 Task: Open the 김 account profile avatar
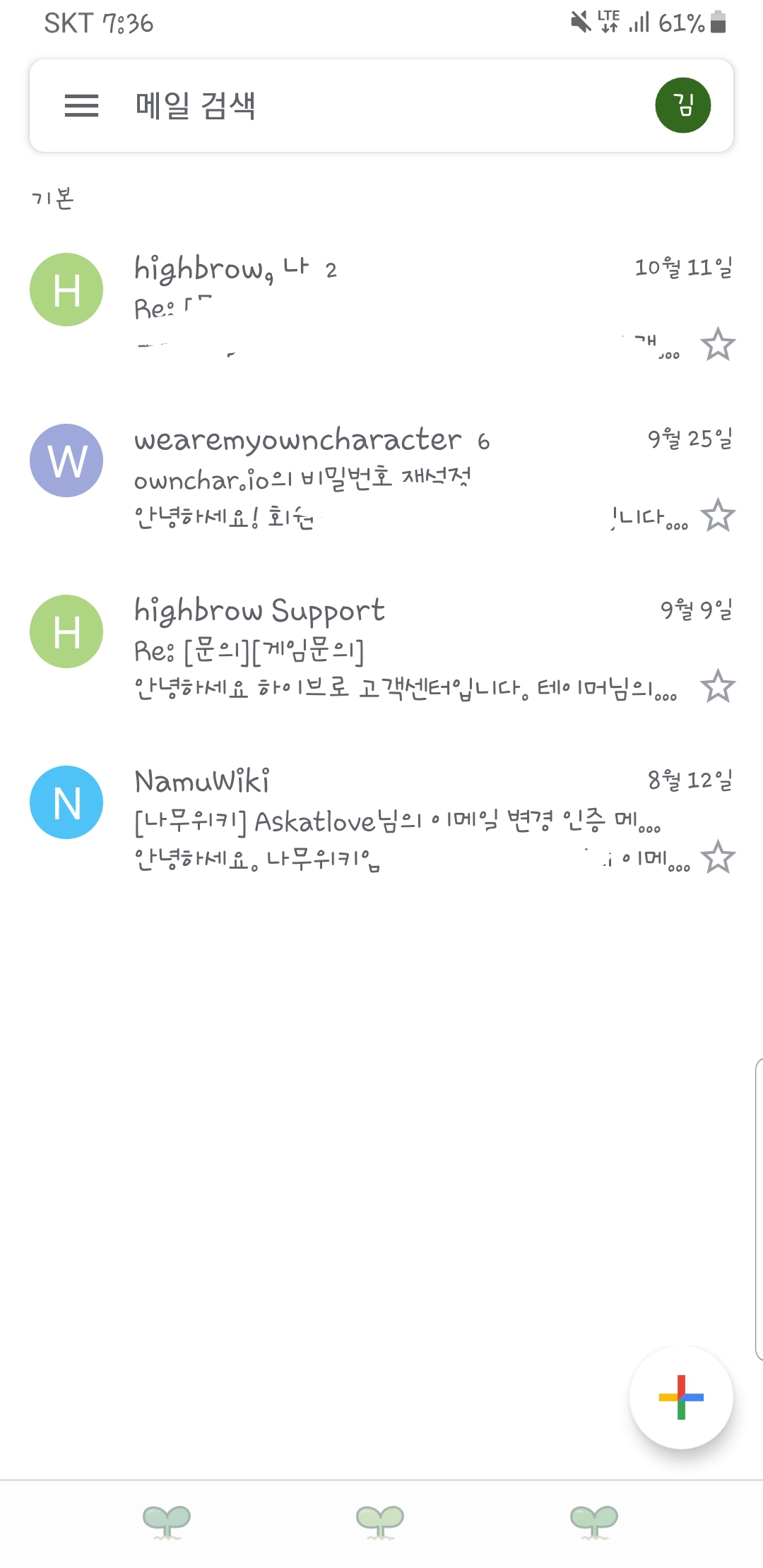click(x=682, y=105)
